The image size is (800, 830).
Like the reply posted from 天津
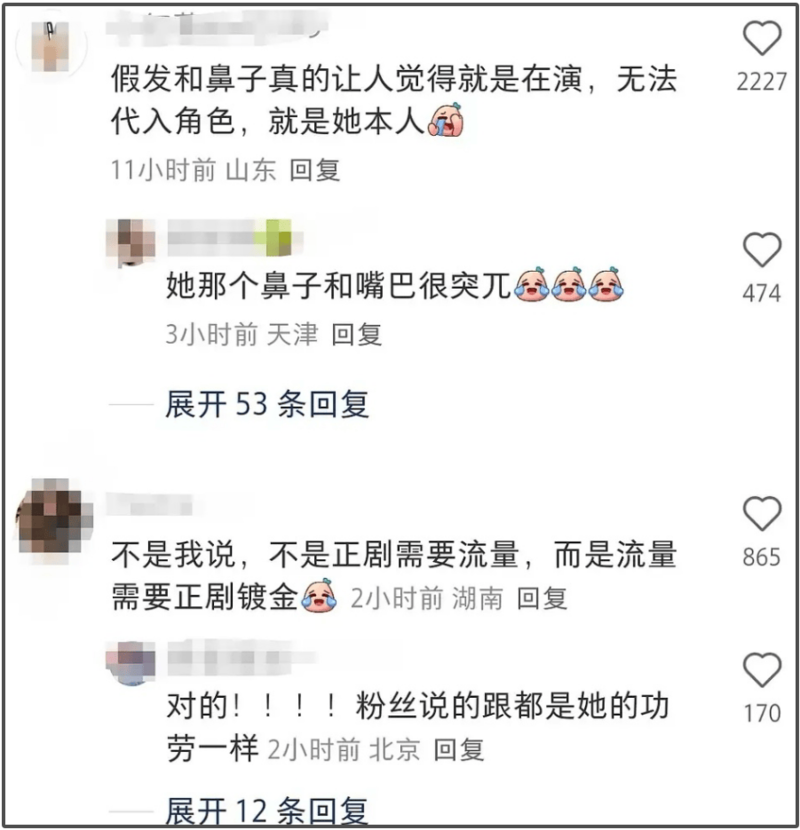click(x=762, y=249)
